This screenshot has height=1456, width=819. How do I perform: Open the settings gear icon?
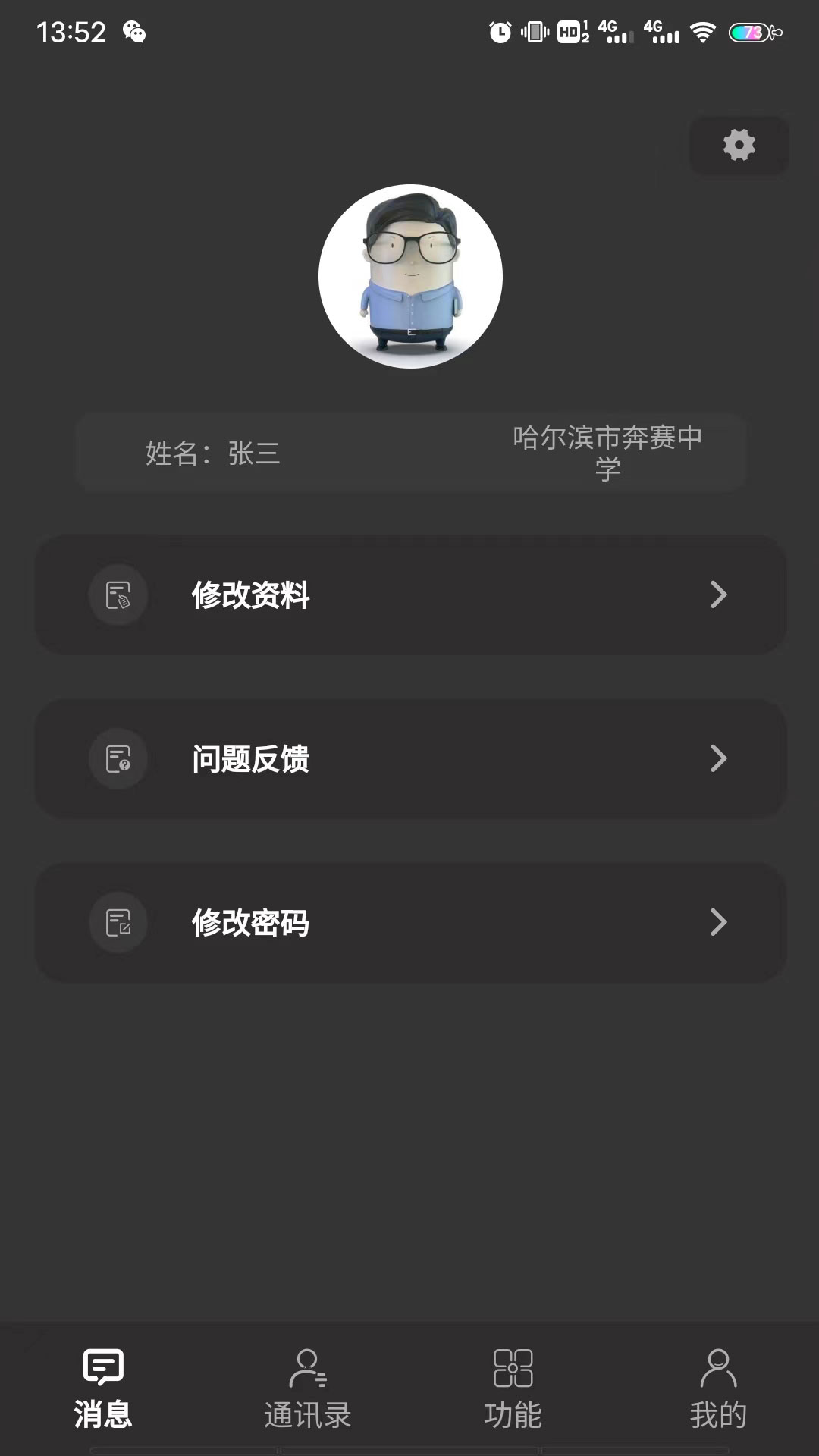tap(737, 145)
